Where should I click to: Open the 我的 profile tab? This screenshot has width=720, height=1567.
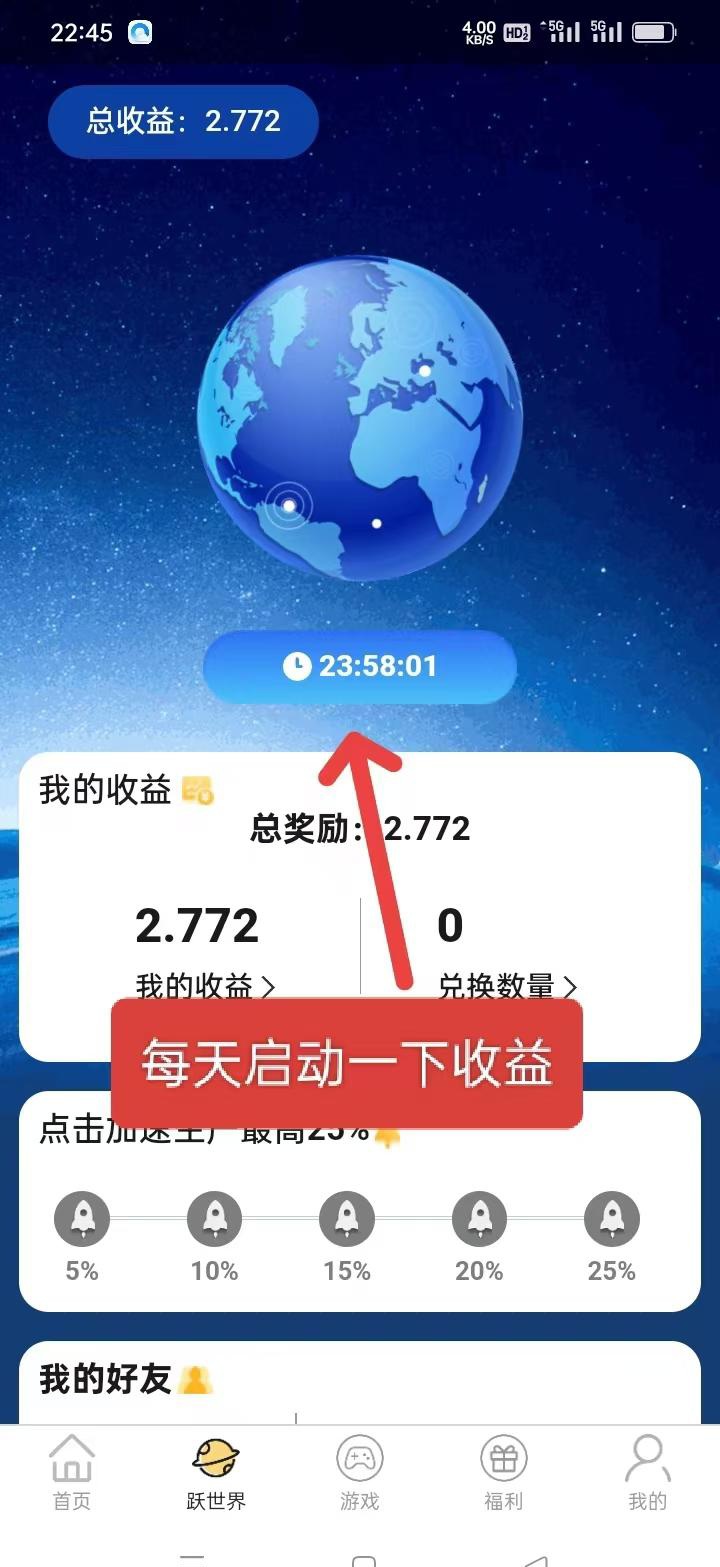[647, 1471]
